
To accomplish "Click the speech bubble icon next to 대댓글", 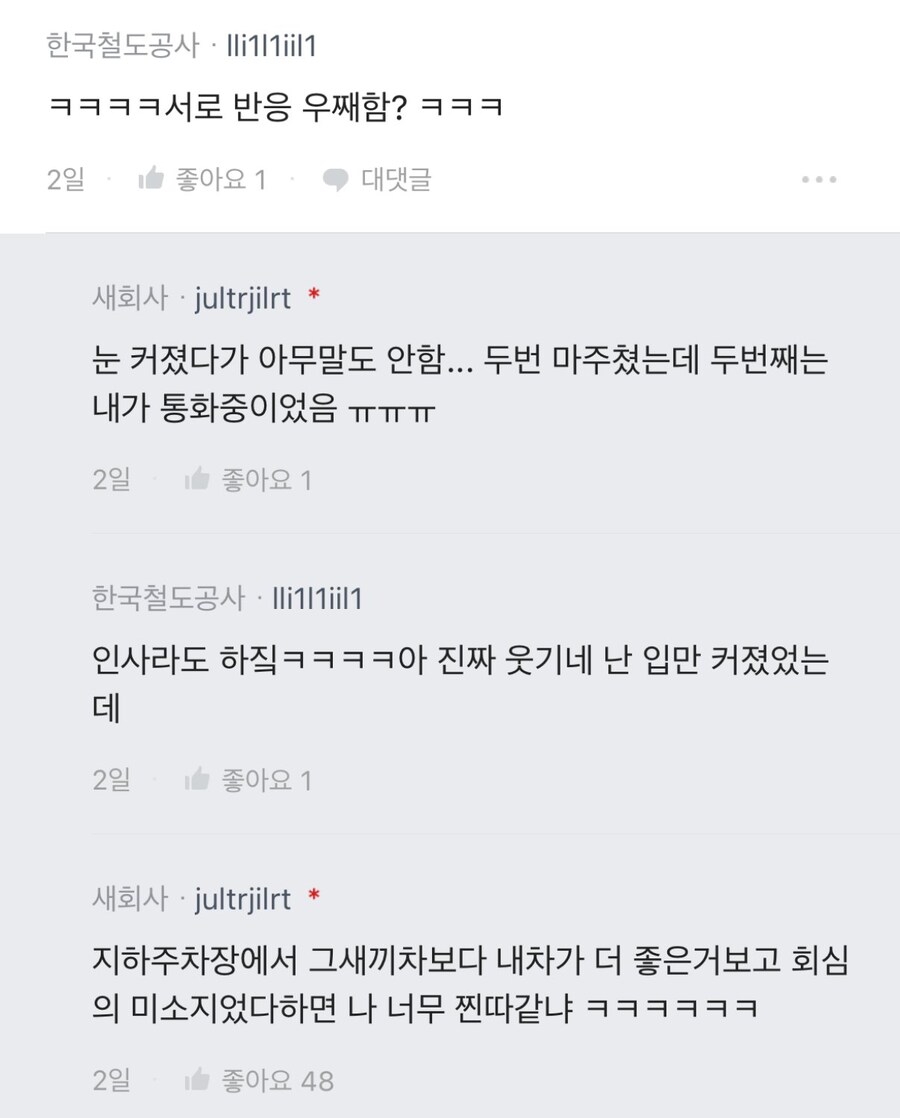I will tap(334, 179).
